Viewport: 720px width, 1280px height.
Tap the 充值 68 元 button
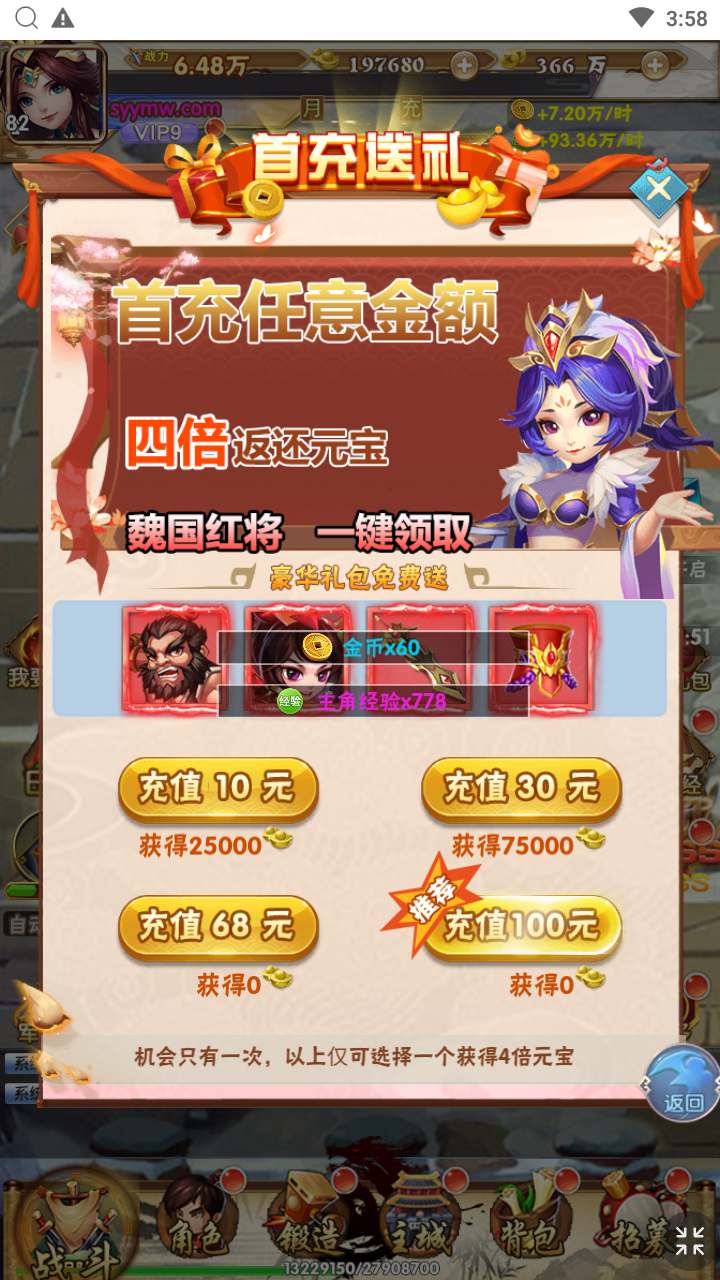218,926
